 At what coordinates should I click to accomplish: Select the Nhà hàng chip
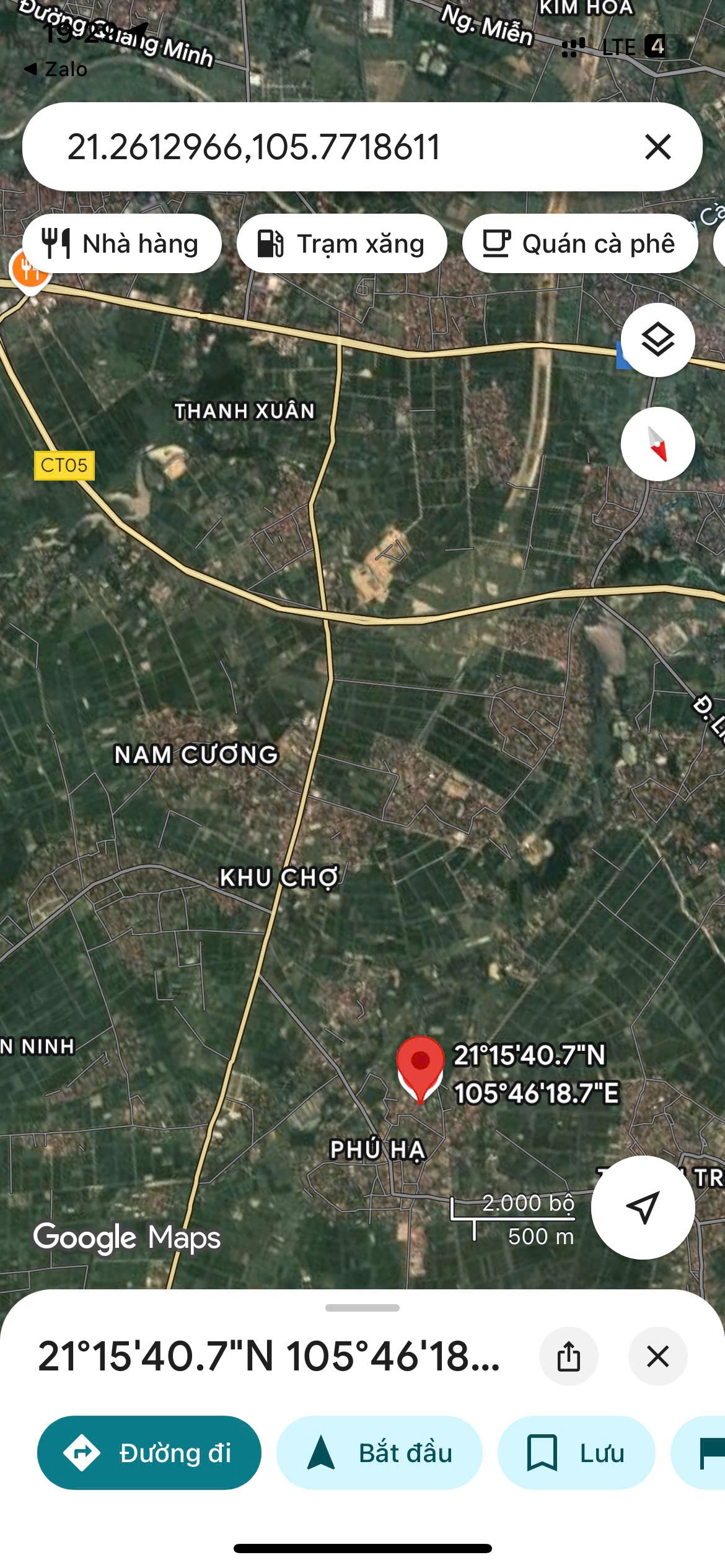pos(122,243)
